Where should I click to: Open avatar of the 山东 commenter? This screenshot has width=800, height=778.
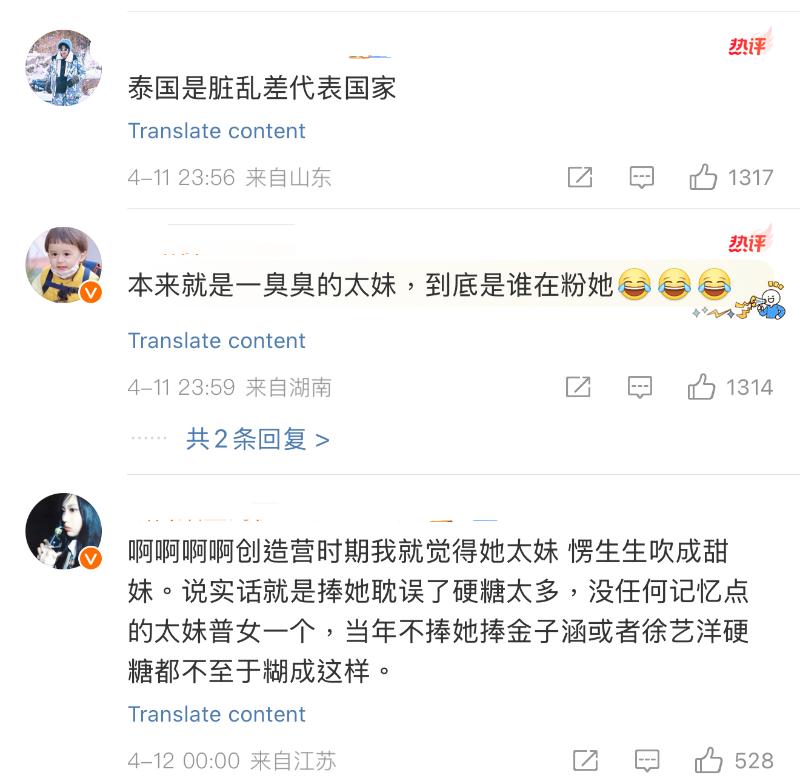pyautogui.click(x=63, y=67)
